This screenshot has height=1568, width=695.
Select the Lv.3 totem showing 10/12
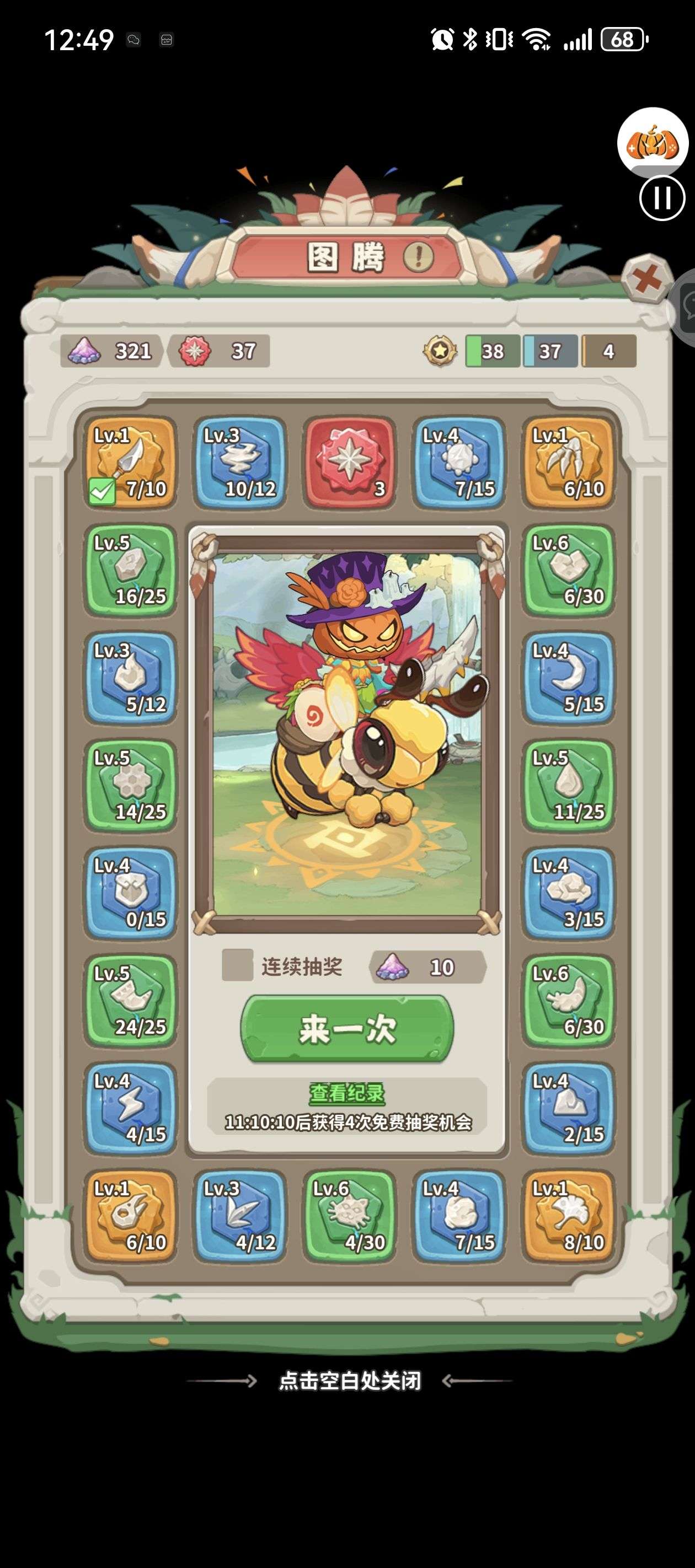click(240, 463)
